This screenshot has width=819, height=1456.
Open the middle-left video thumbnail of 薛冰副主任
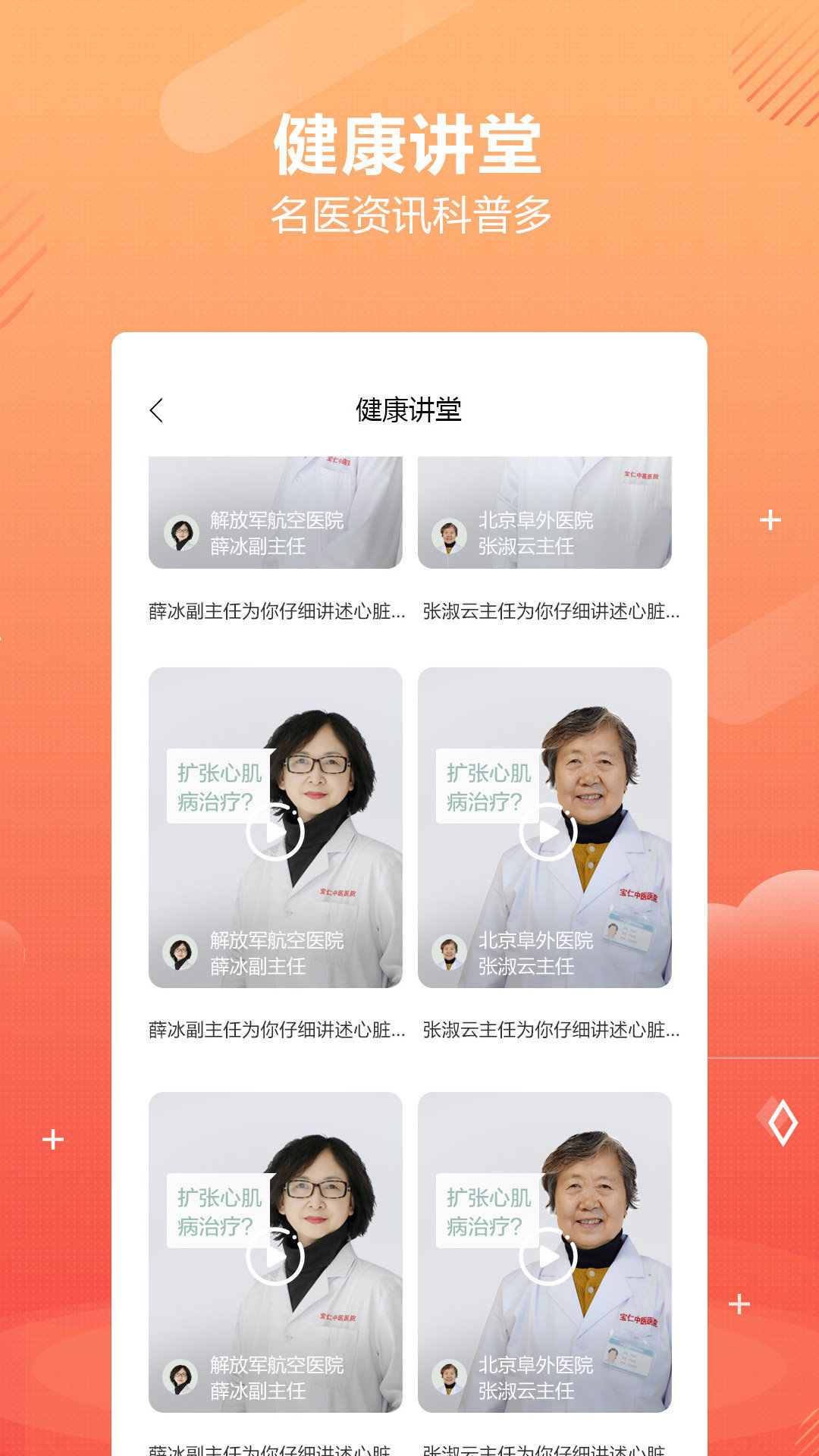[x=276, y=827]
